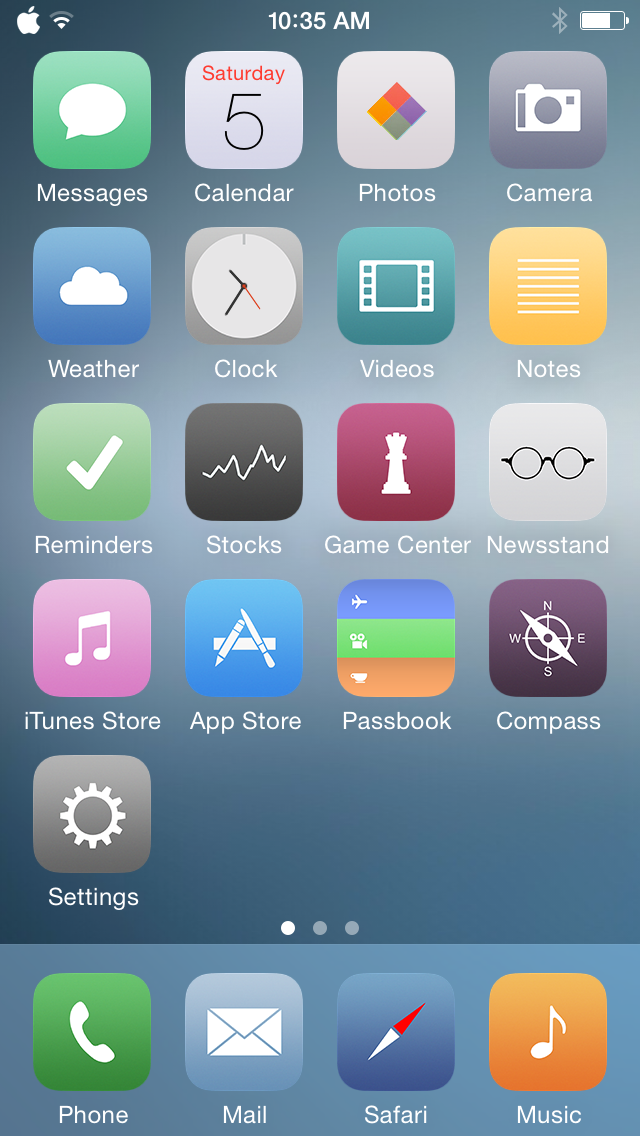
Task: Open the iTunes Store
Action: [92, 638]
